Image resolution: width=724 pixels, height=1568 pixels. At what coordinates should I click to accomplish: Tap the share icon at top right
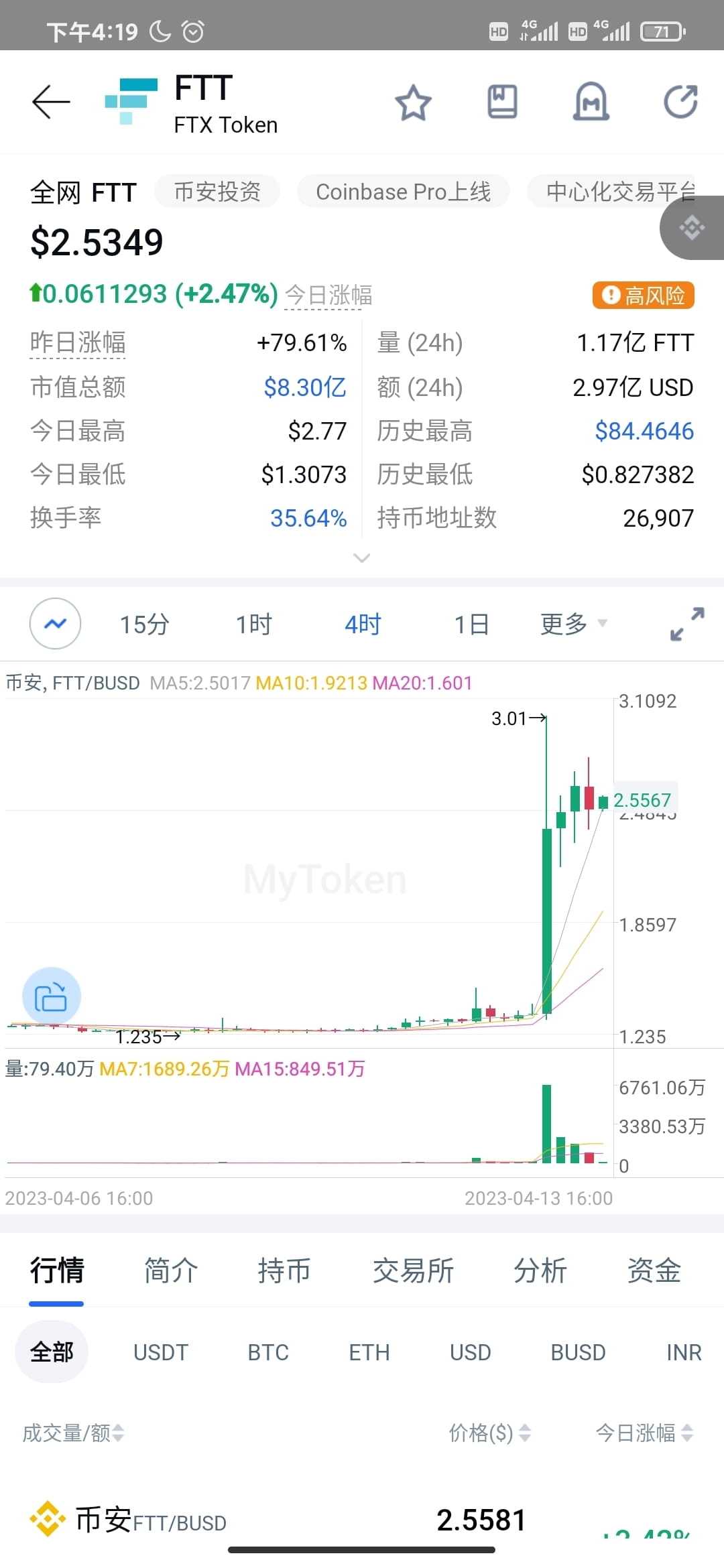680,102
